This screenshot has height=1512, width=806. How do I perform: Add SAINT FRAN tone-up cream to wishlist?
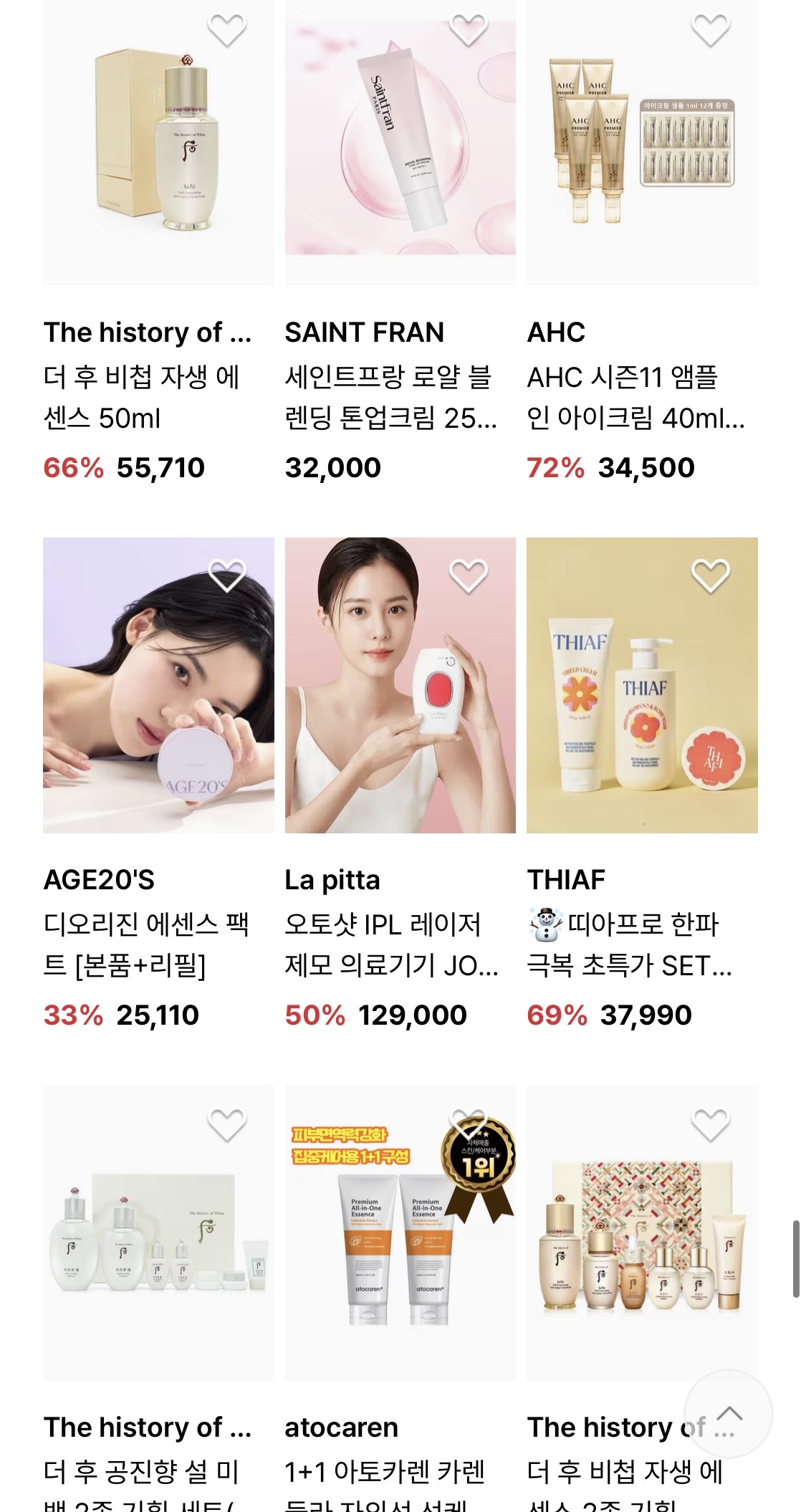pyautogui.click(x=469, y=29)
